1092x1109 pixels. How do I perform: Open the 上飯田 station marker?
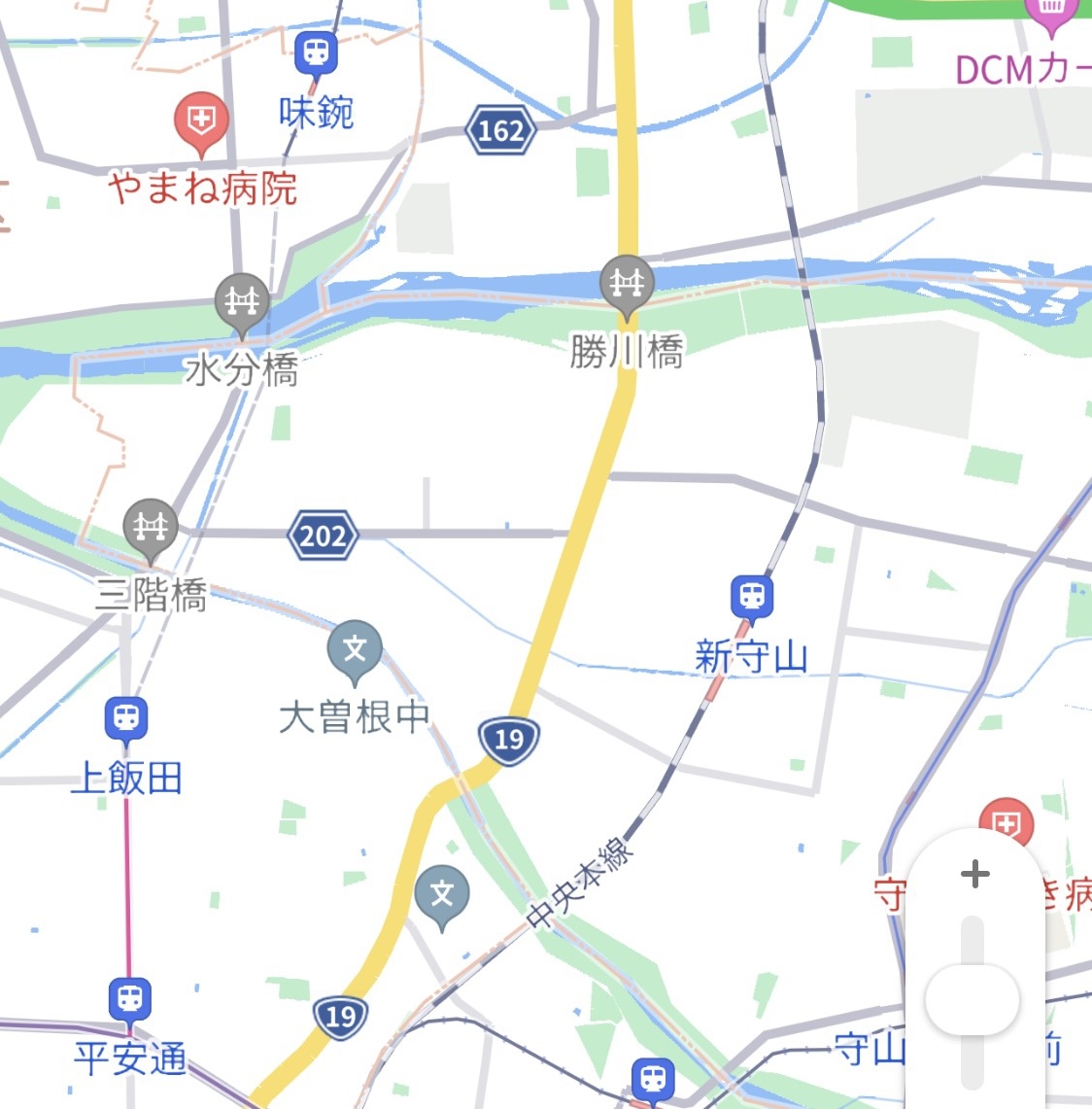click(x=126, y=720)
